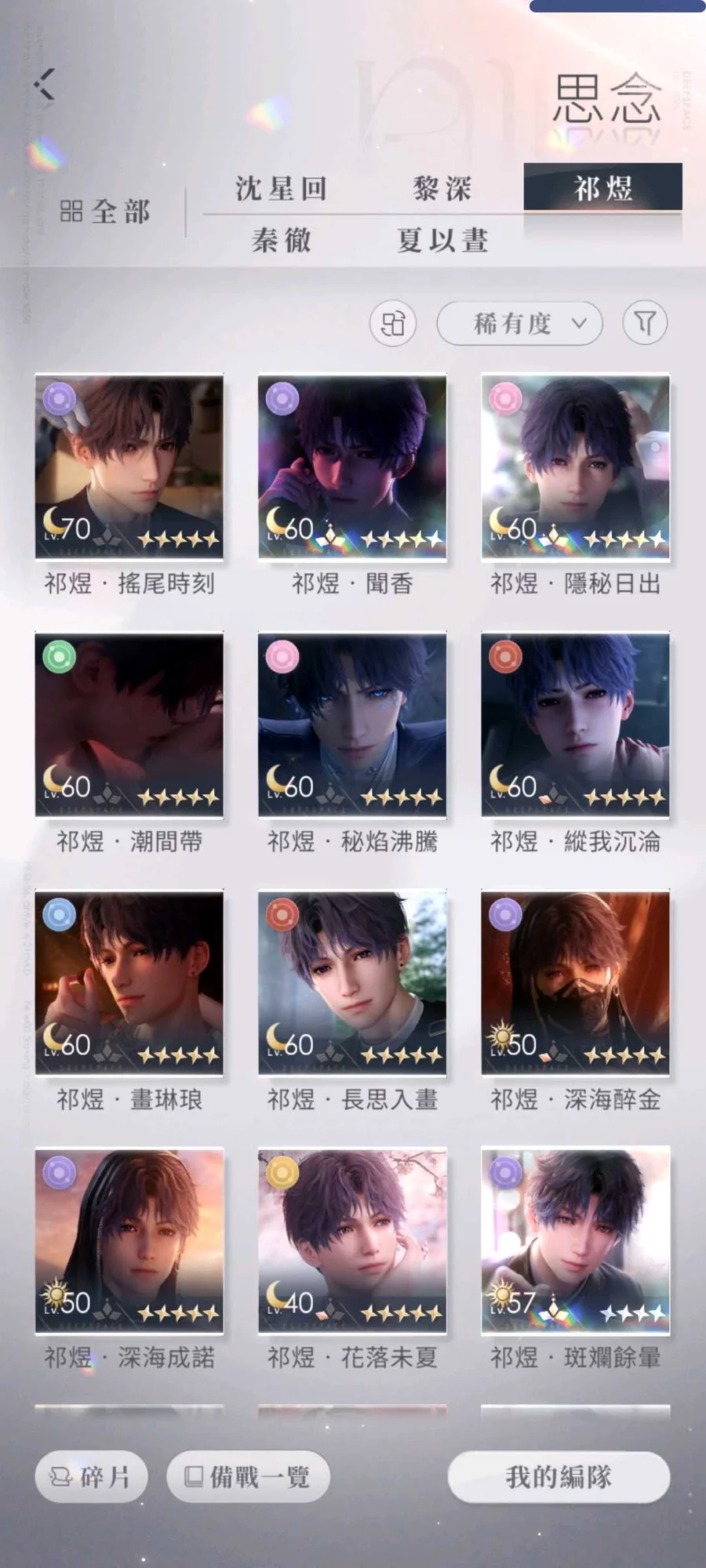Viewport: 706px width, 1568px height.
Task: Go back with the top-left arrow
Action: pyautogui.click(x=45, y=85)
